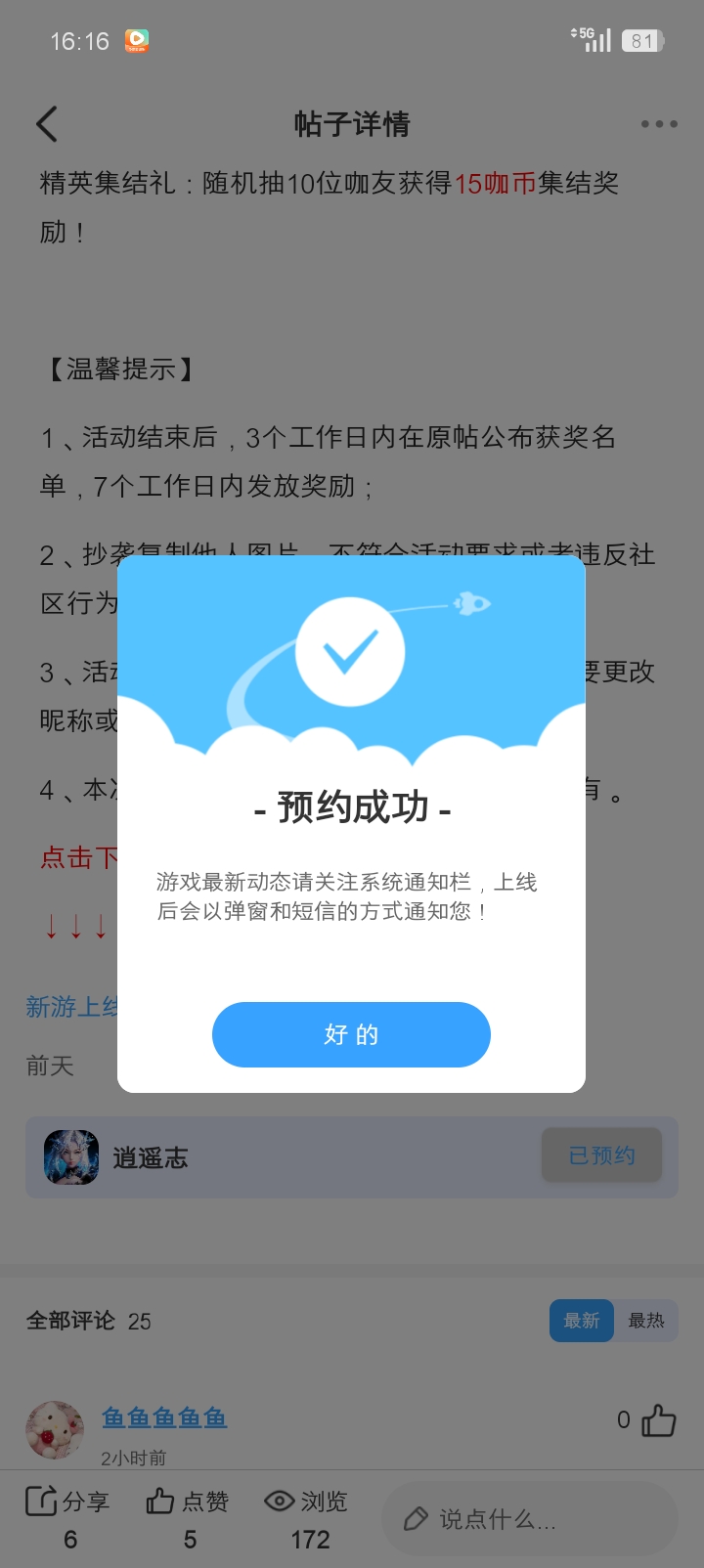704x1568 pixels.
Task: Open the 说点什么 comment field
Action: (x=528, y=1519)
